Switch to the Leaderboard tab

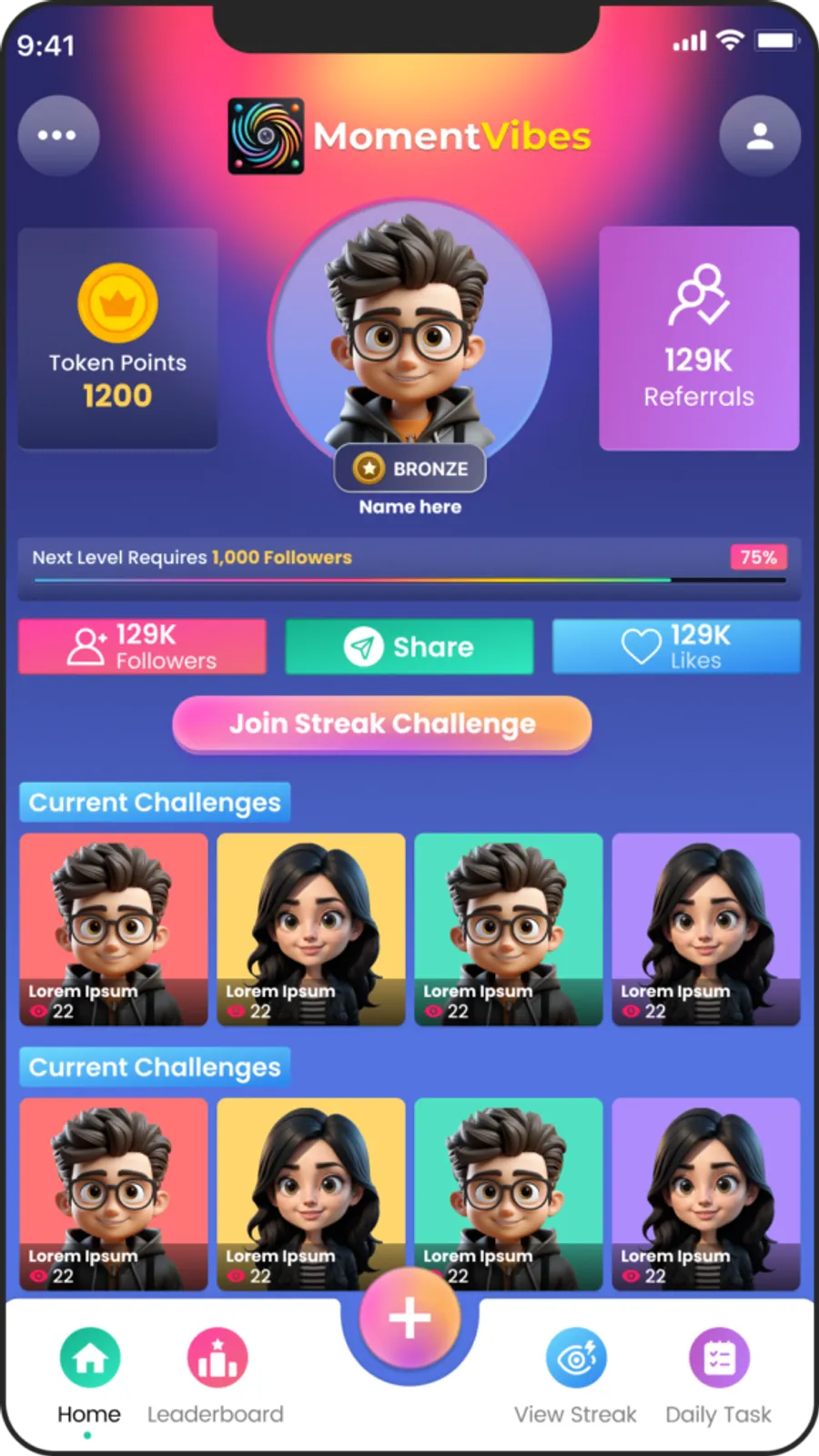tap(217, 1374)
